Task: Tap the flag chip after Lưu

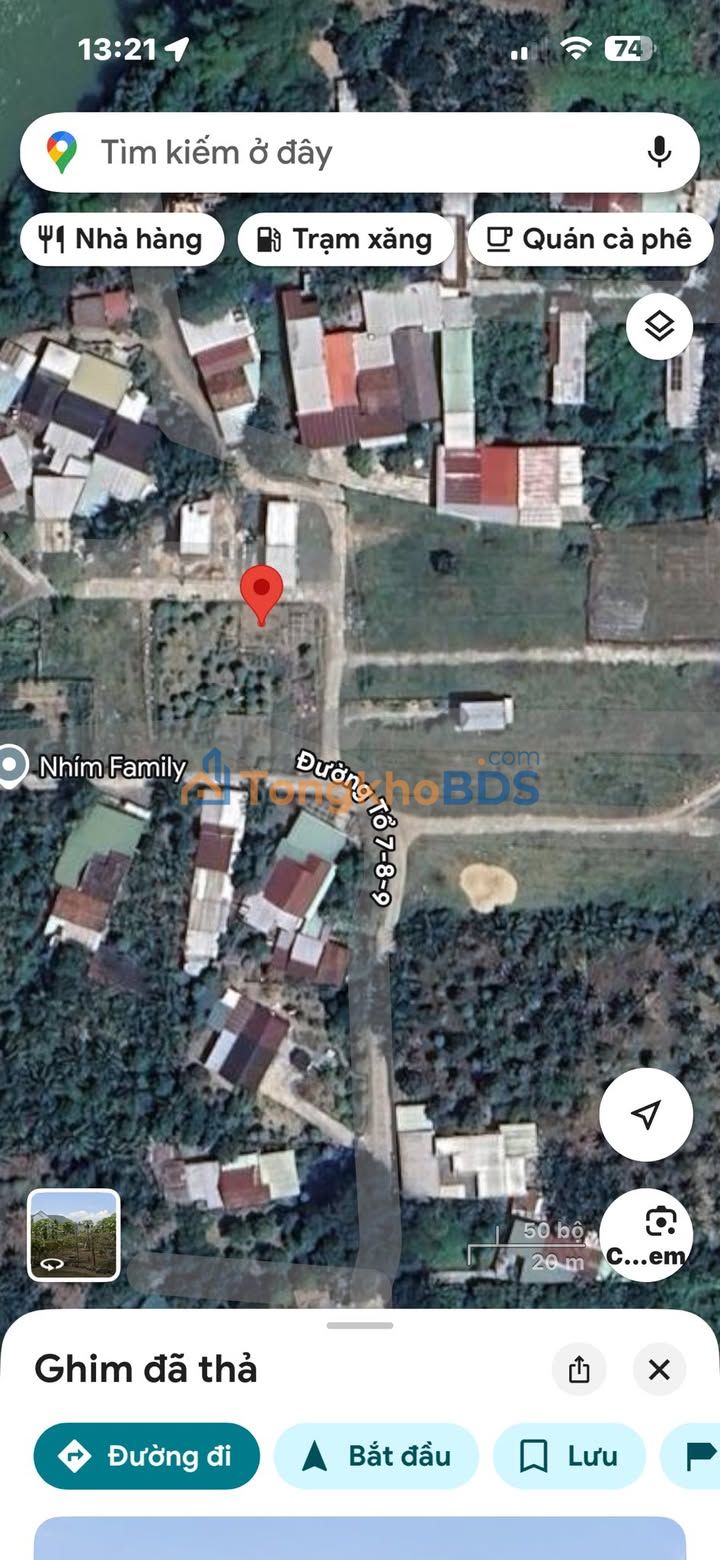Action: coord(692,1456)
